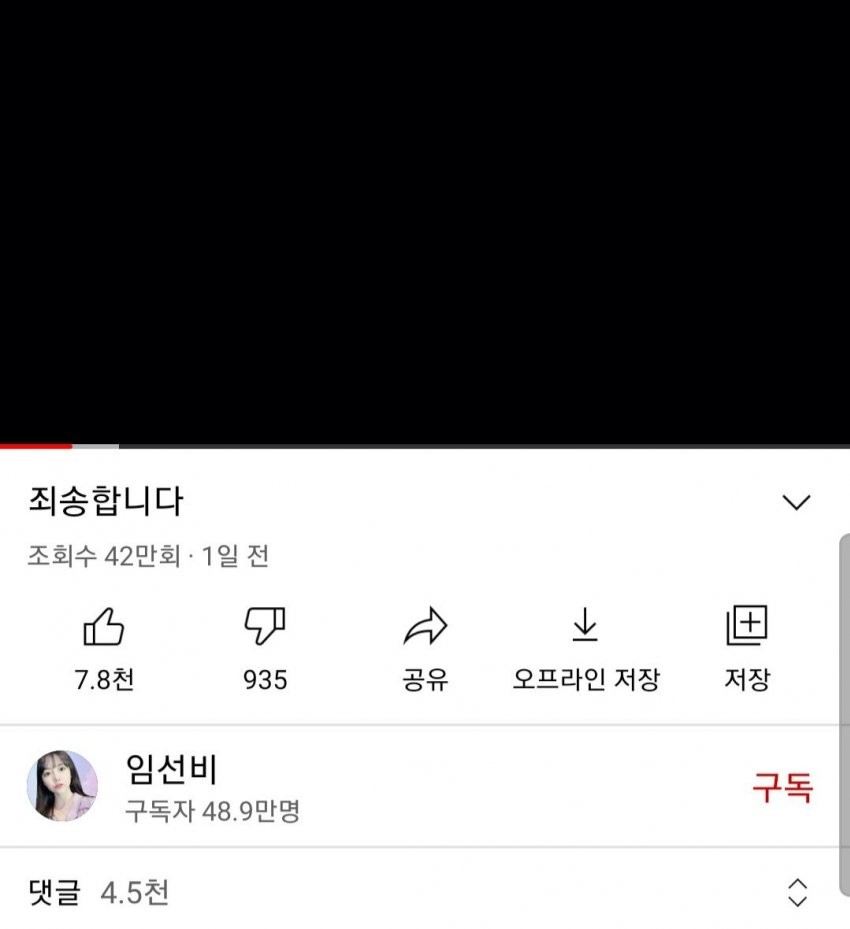This screenshot has width=850, height=929.
Task: Tap the video player area
Action: click(x=425, y=220)
